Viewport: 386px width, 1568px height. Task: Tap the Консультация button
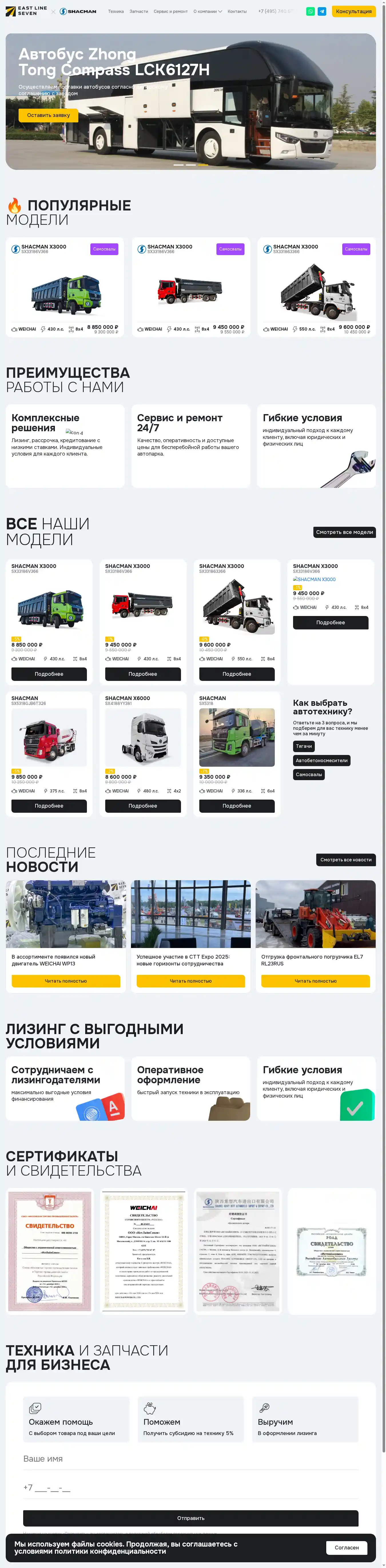coord(354,11)
